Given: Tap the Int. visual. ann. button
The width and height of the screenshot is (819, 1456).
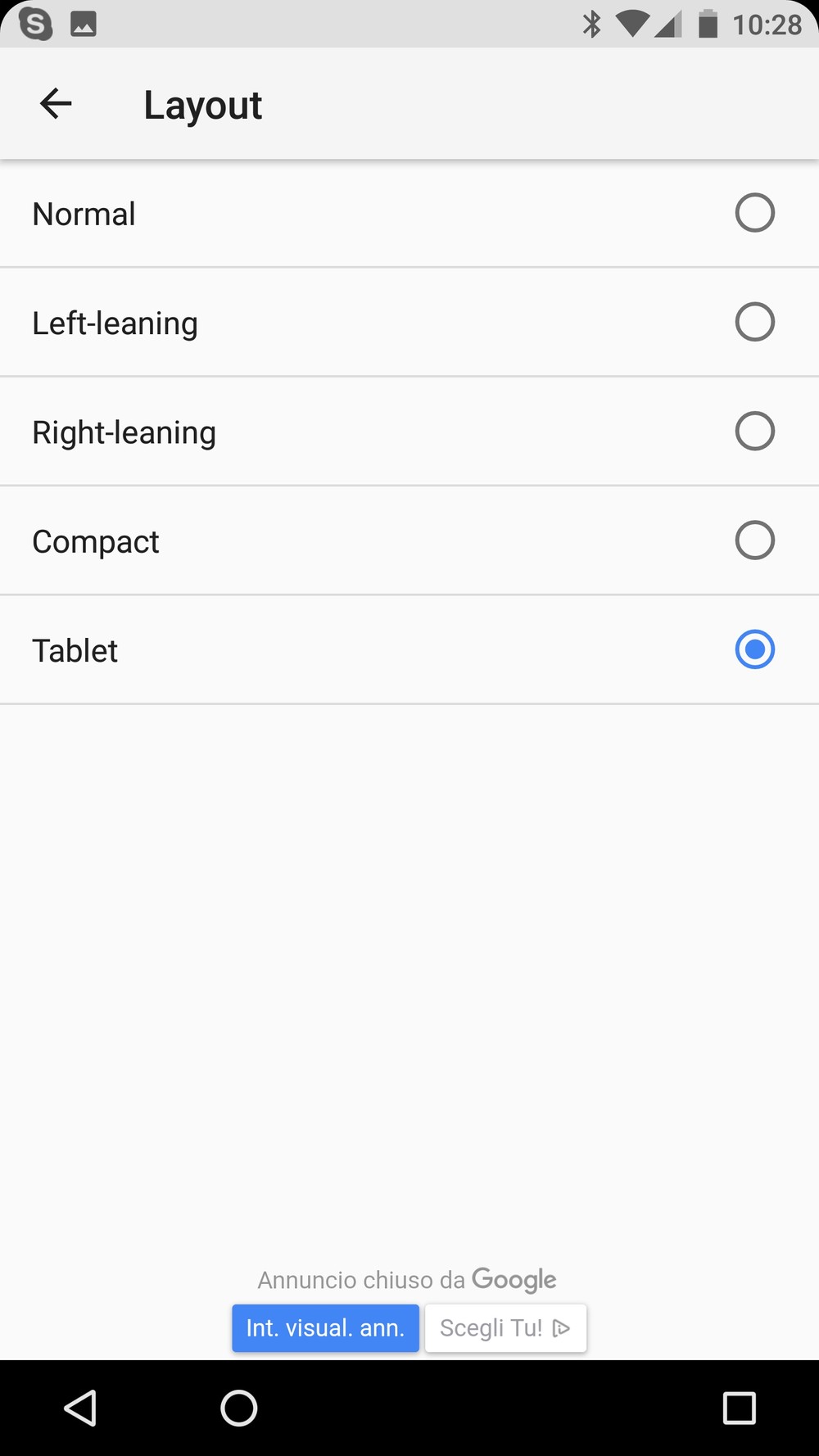Looking at the screenshot, I should [x=325, y=1327].
